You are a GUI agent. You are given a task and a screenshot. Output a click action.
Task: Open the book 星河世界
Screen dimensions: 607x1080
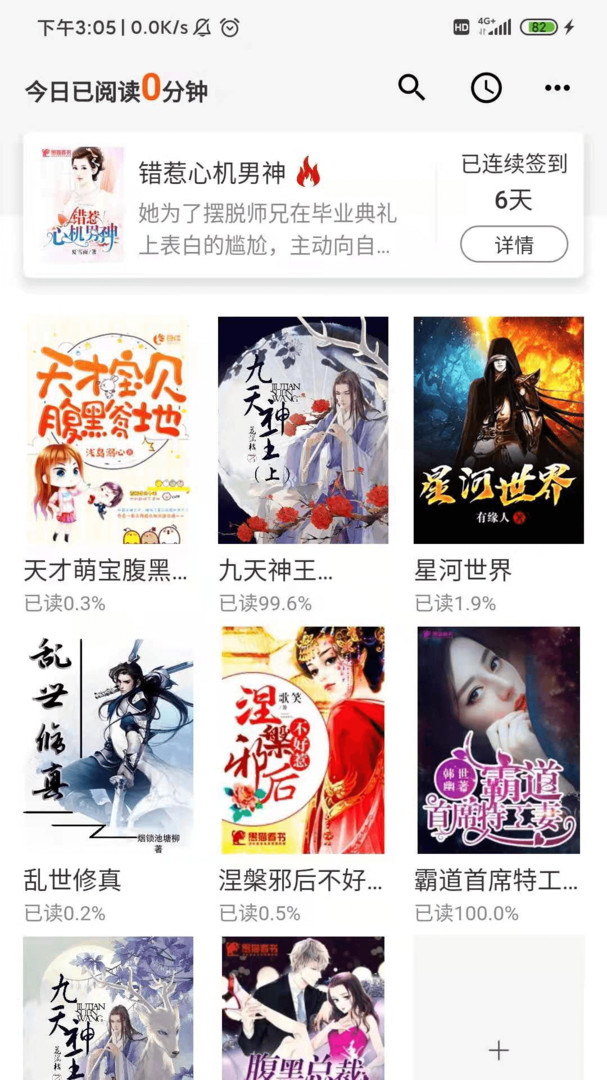(x=498, y=430)
